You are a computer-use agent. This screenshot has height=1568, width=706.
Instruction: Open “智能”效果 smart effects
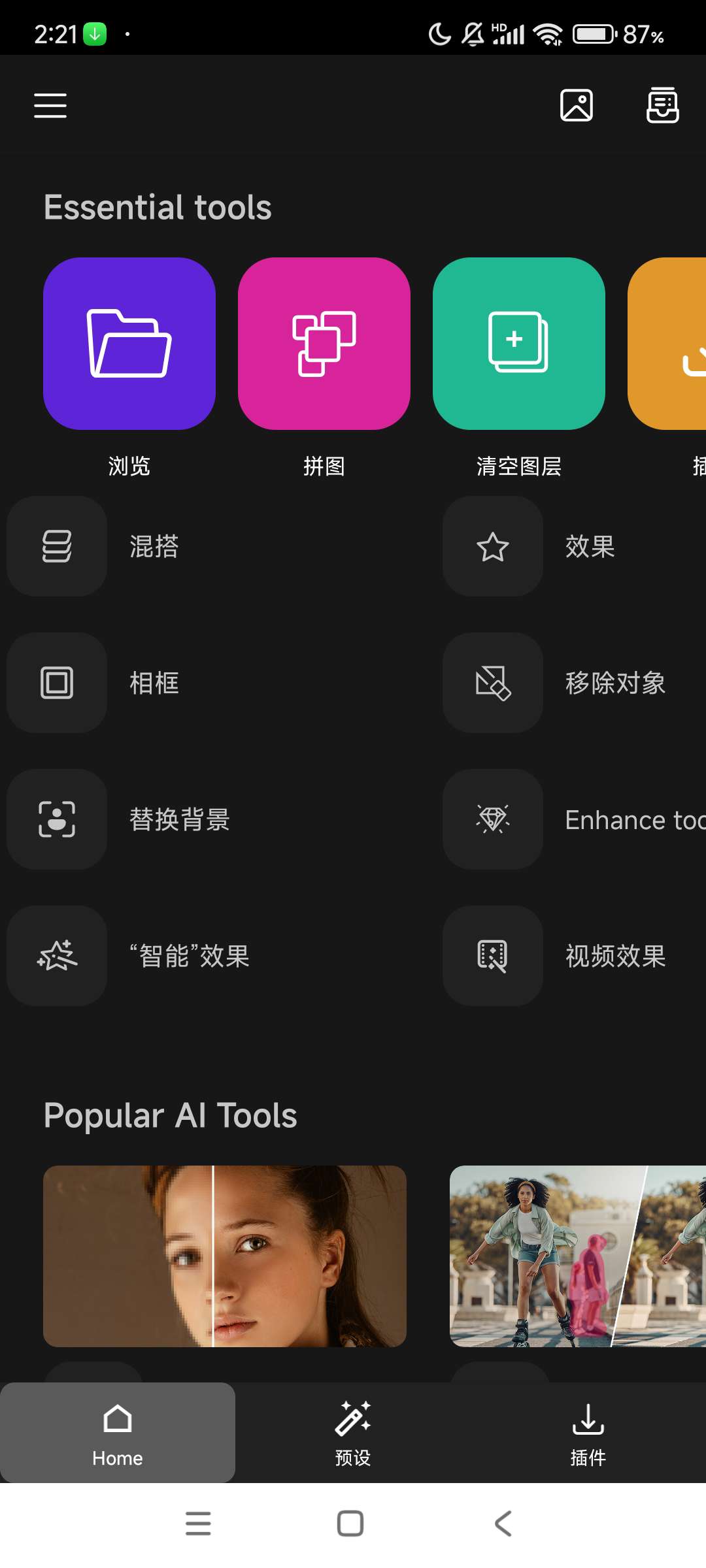(x=57, y=956)
